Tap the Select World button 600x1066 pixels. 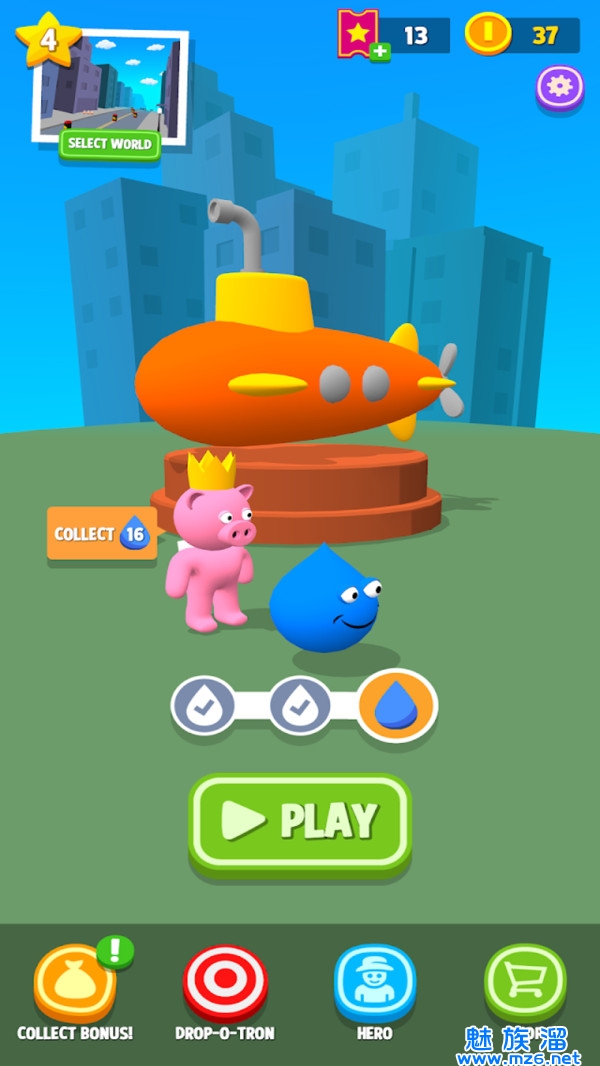pos(110,143)
